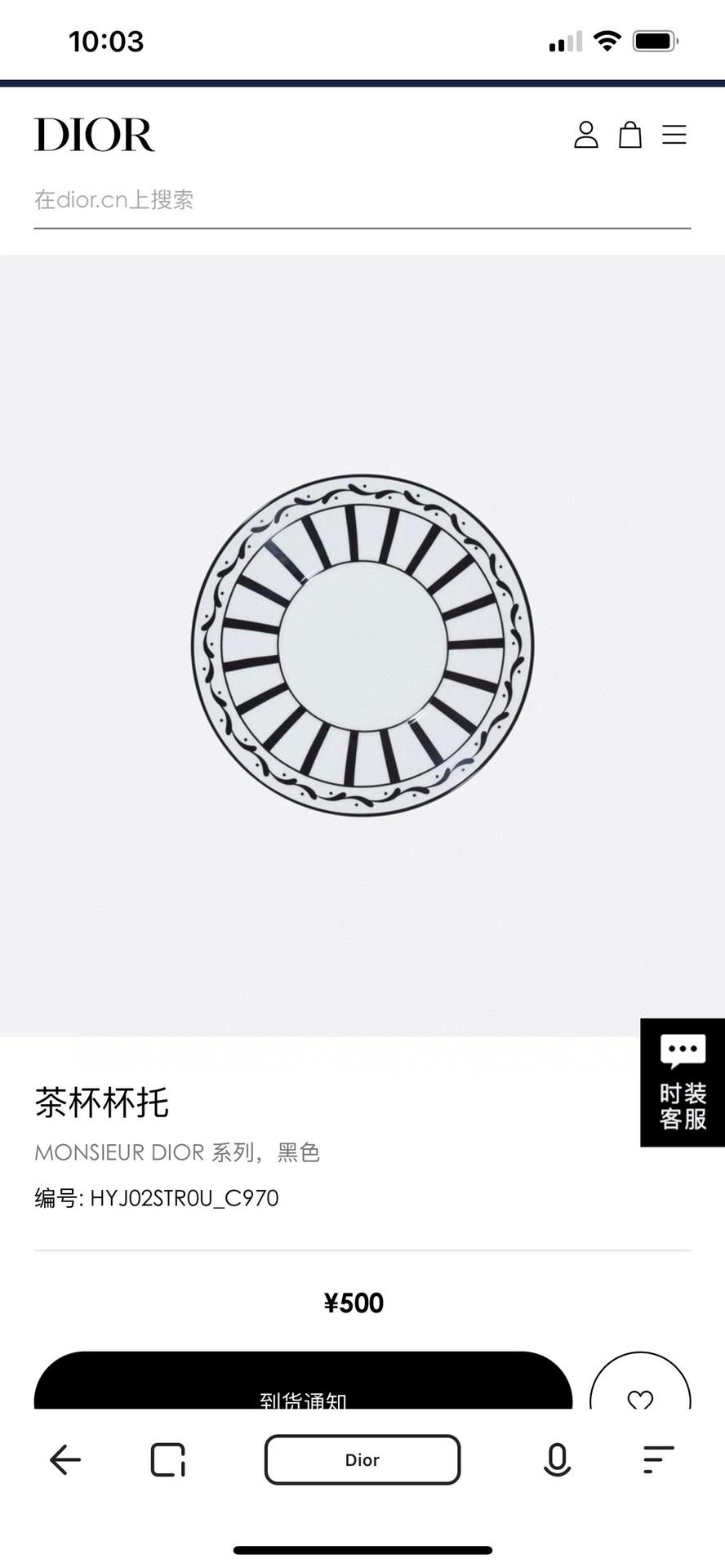Open the account profile icon
Viewport: 725px width, 1568px height.
[585, 135]
